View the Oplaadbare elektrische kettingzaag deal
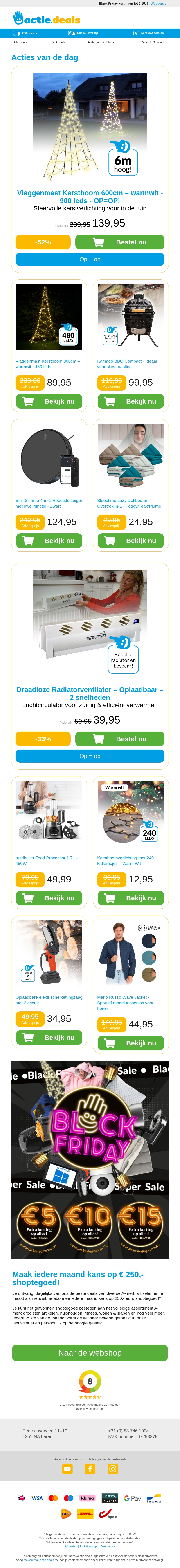 click(x=49, y=1038)
